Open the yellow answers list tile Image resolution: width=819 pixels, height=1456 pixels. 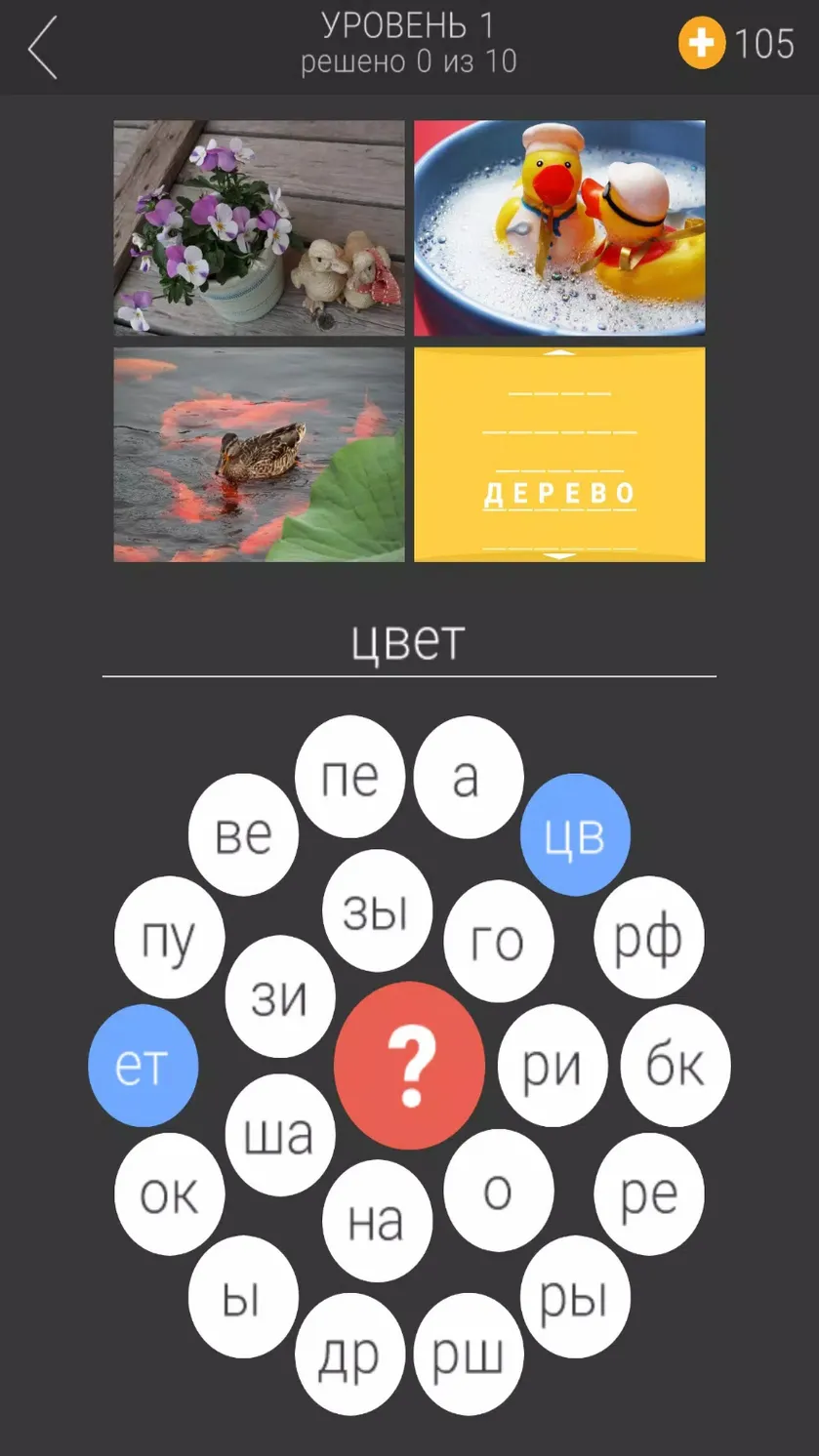coord(559,455)
